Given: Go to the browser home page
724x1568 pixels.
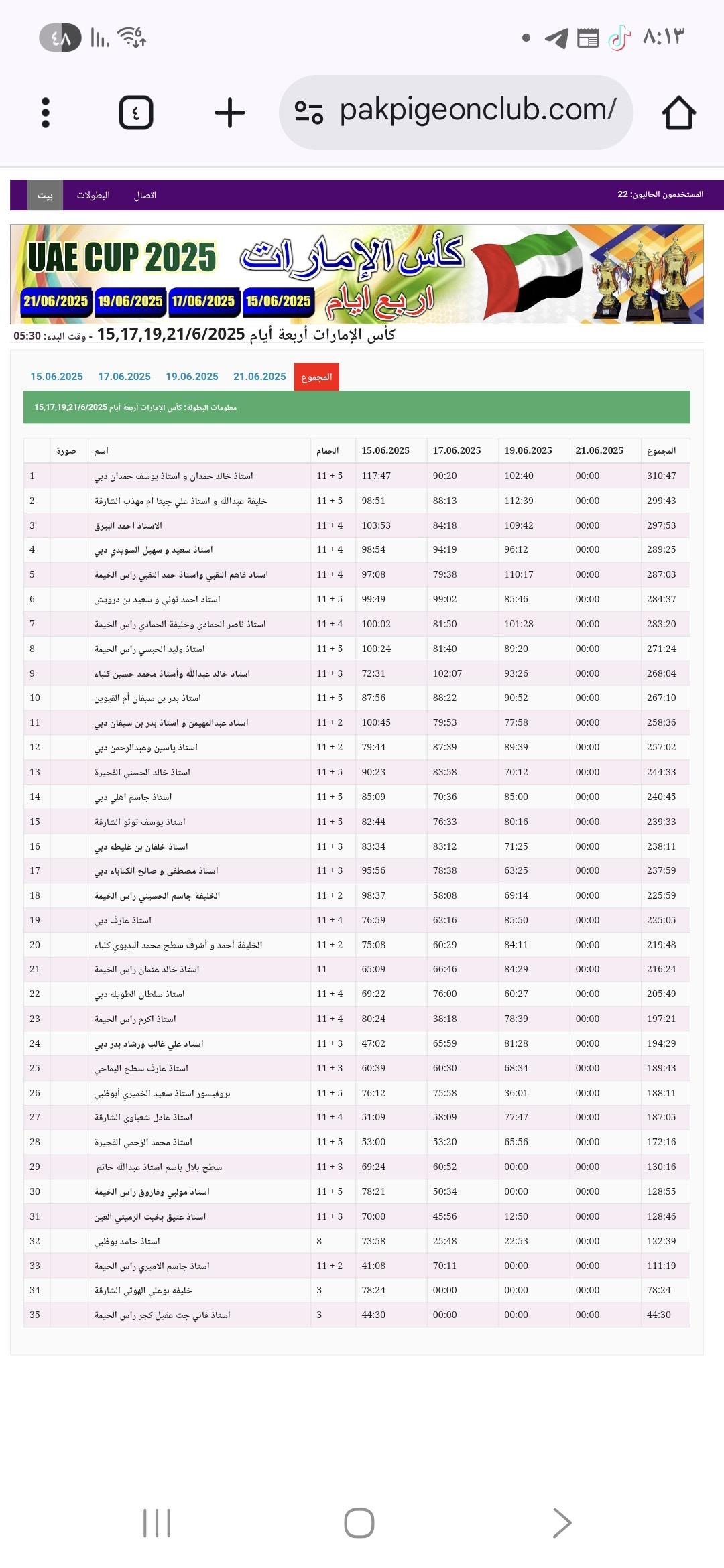Looking at the screenshot, I should [678, 113].
